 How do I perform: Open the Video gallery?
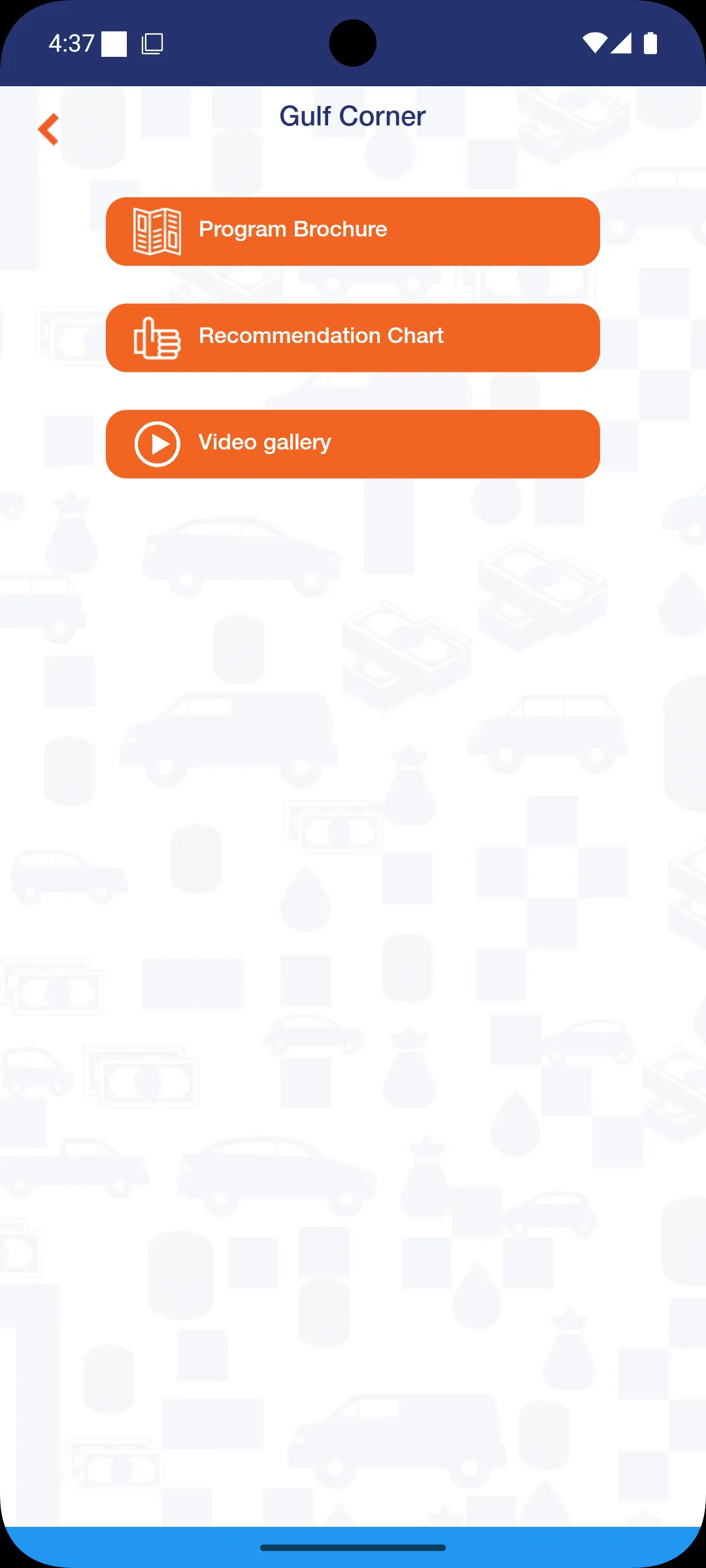[353, 444]
